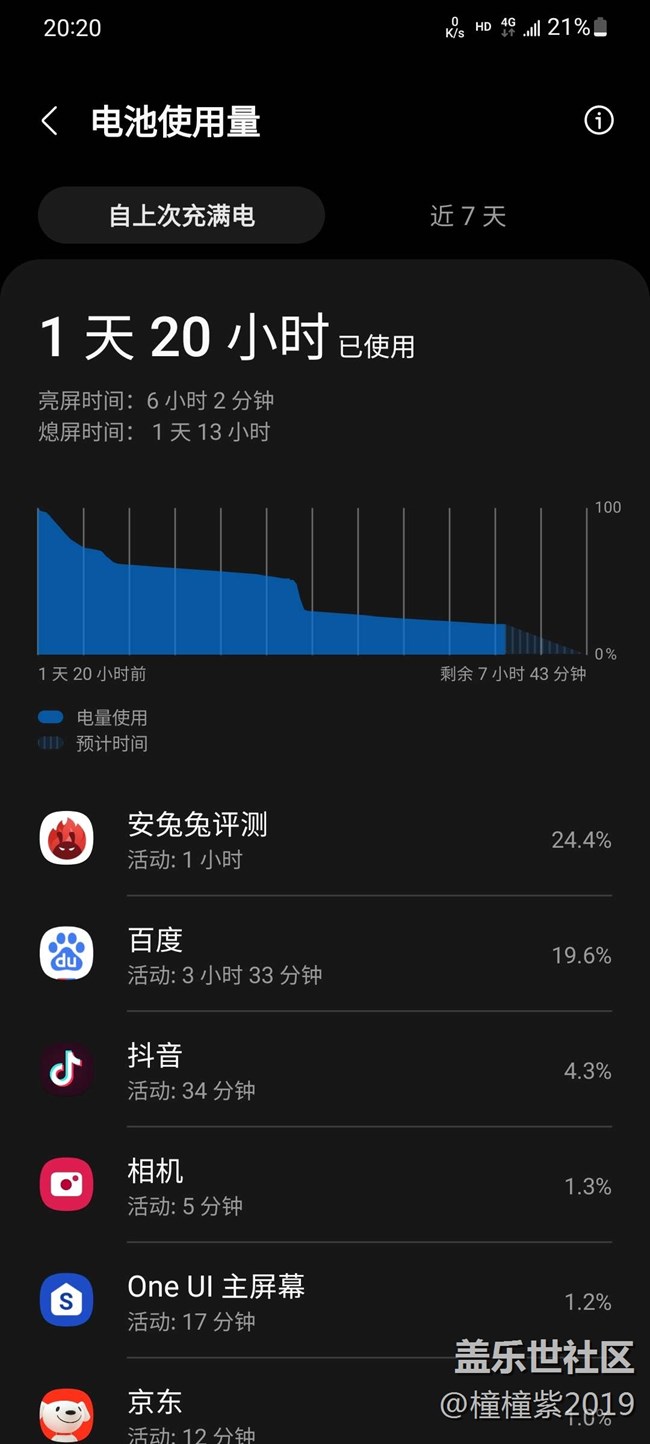This screenshot has width=650, height=1444.
Task: Go back from 电池使用量 page
Action: tap(49, 121)
